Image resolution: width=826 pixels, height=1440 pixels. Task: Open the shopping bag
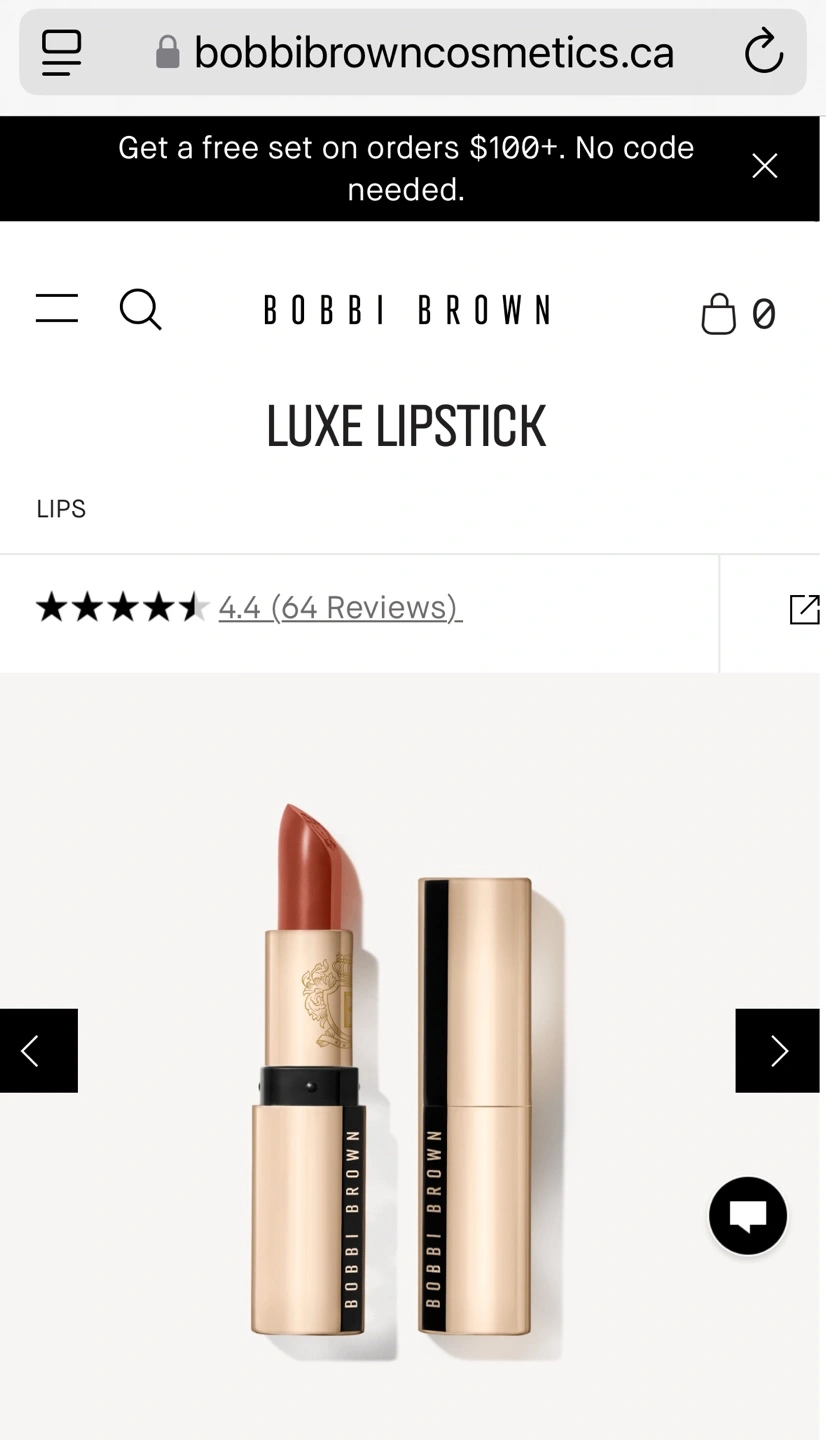pyautogui.click(x=738, y=313)
